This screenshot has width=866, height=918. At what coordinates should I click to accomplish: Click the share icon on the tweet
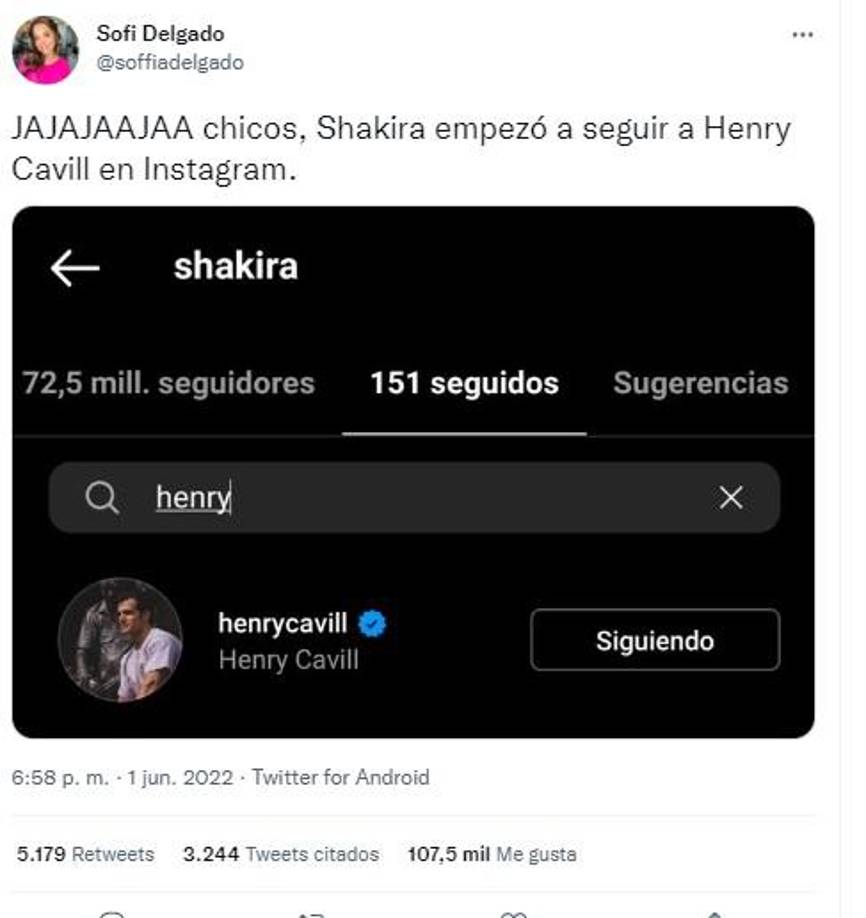(x=714, y=913)
